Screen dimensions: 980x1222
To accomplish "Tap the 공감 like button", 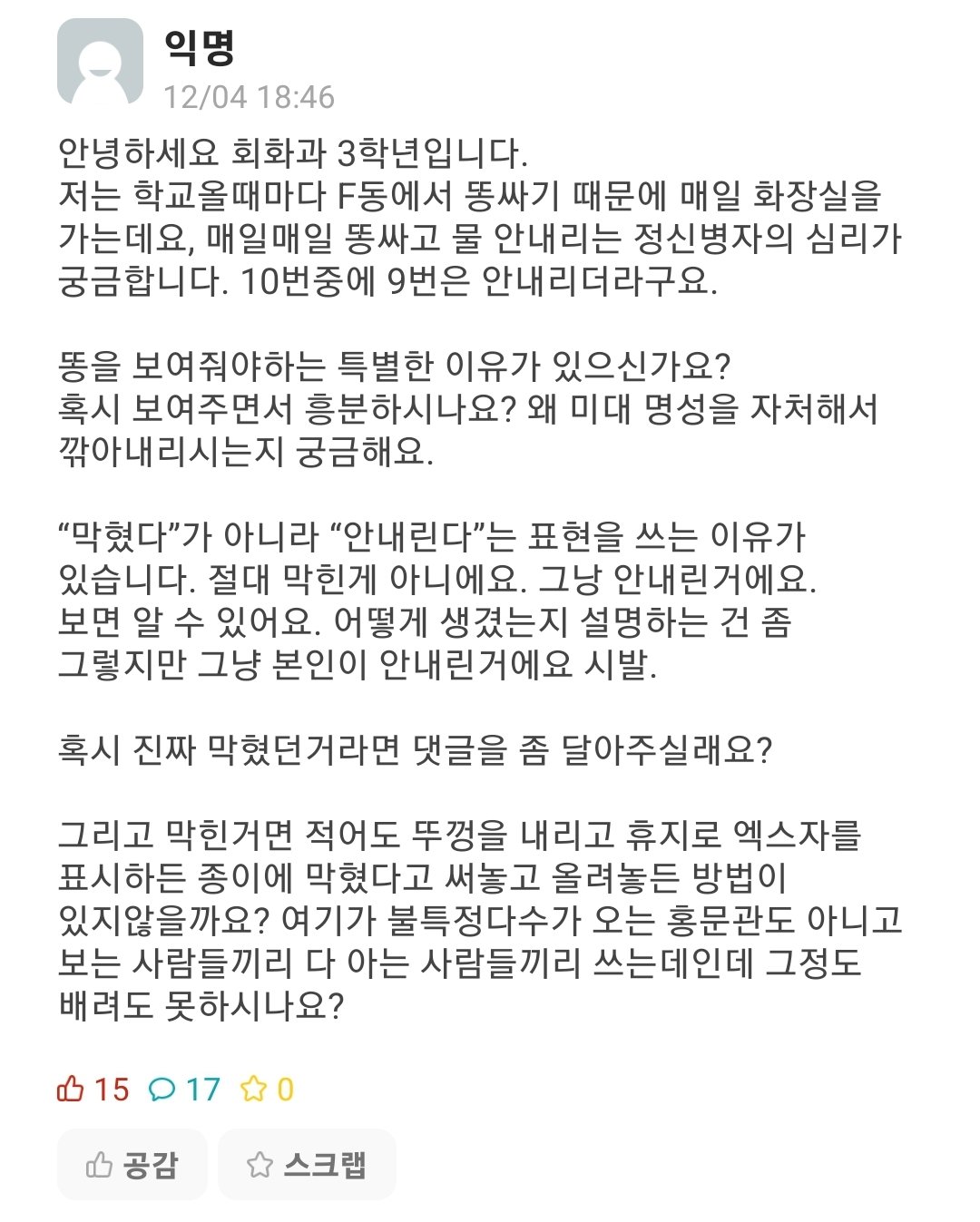I will (132, 1164).
